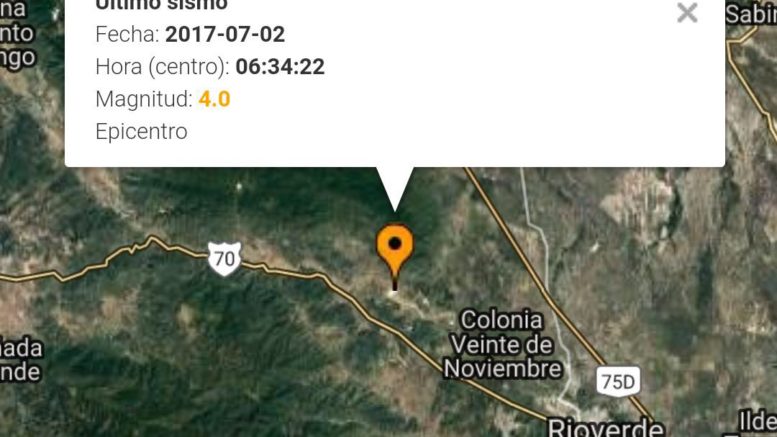Viewport: 777px width, 437px height.
Task: Tap the orange epicenter map marker
Action: pyautogui.click(x=395, y=249)
